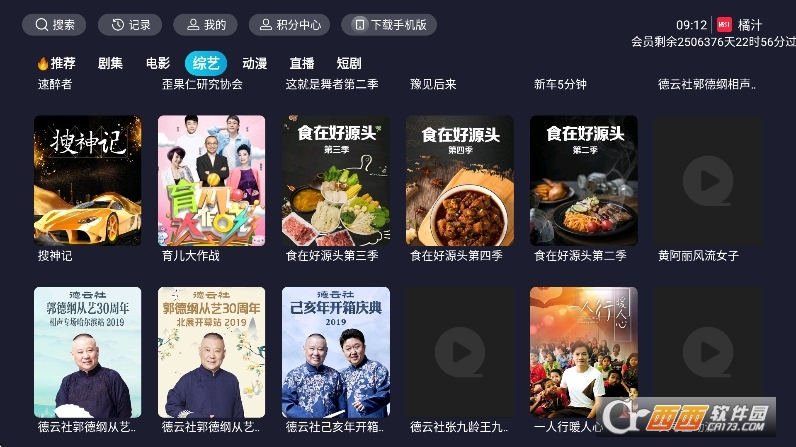This screenshot has width=796, height=447.
Task: Open the 直播 tab
Action: pos(302,63)
